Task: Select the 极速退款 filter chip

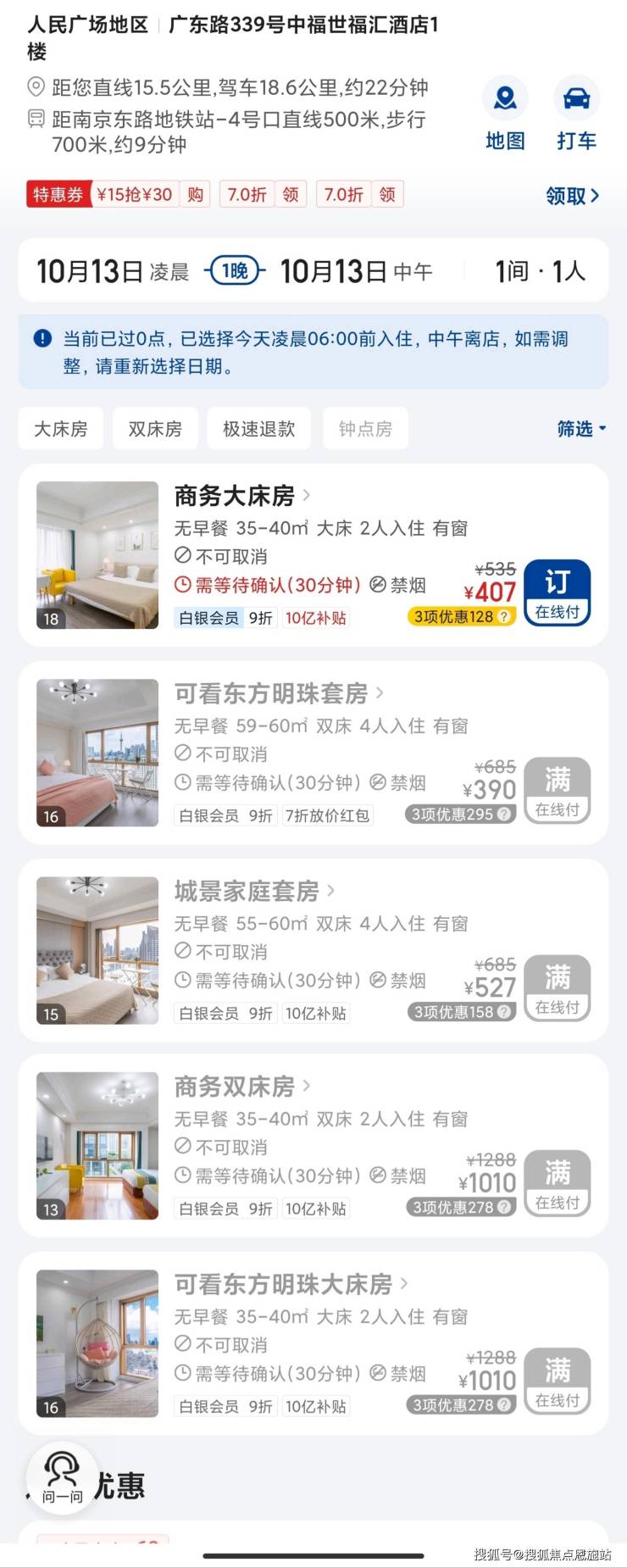Action: click(258, 429)
